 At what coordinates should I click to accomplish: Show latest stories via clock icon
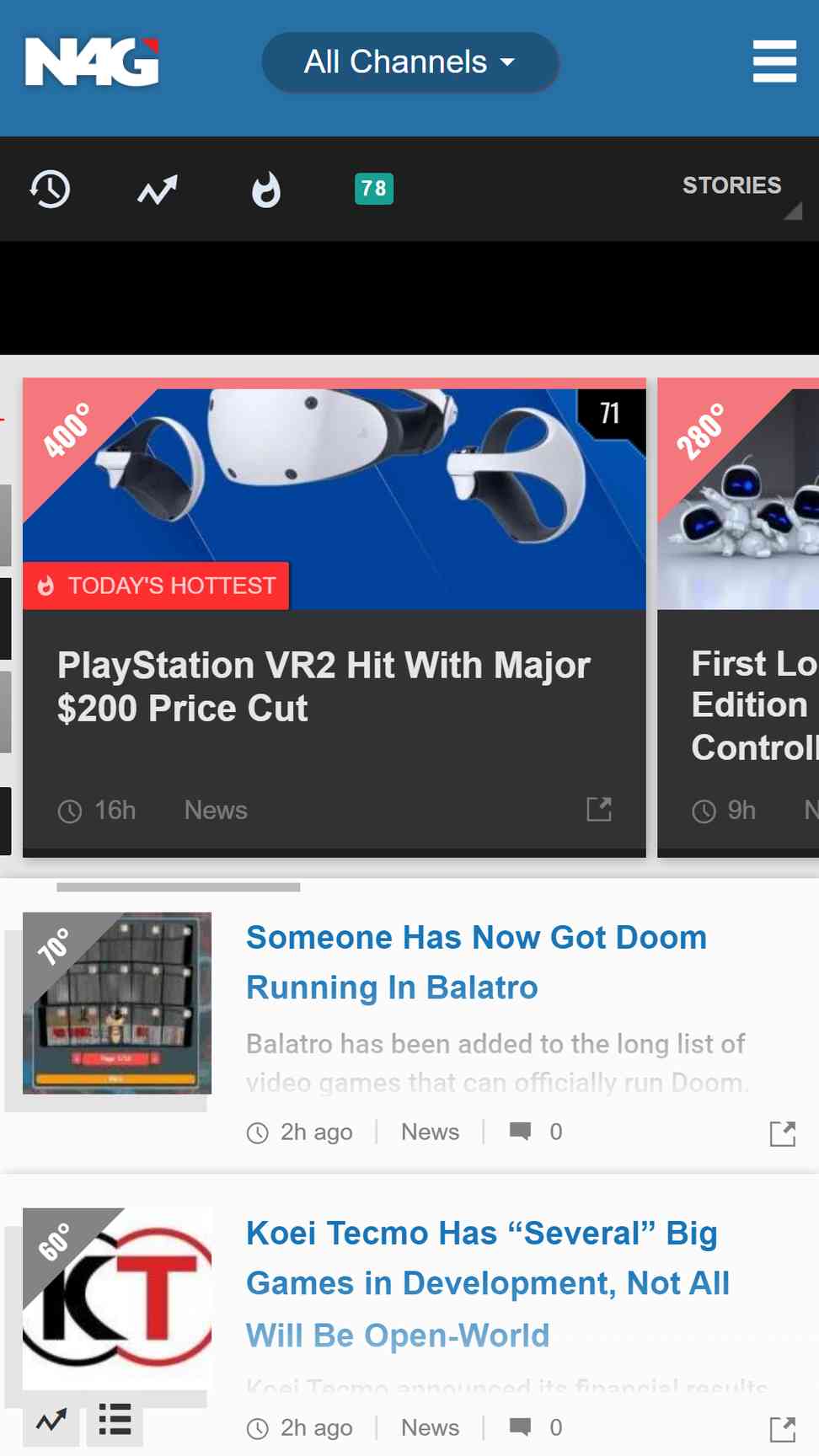[51, 189]
